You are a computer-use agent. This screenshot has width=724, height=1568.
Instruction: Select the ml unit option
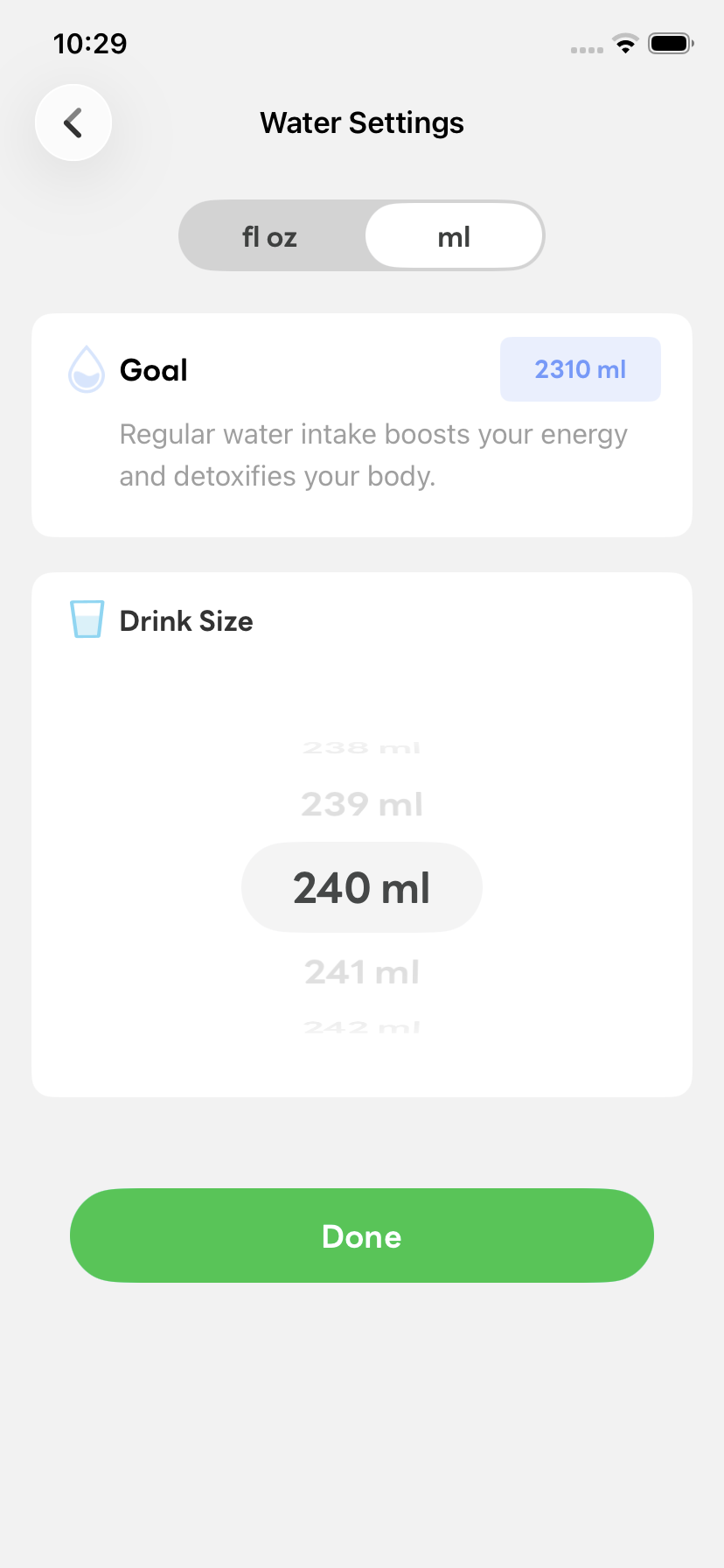coord(454,236)
